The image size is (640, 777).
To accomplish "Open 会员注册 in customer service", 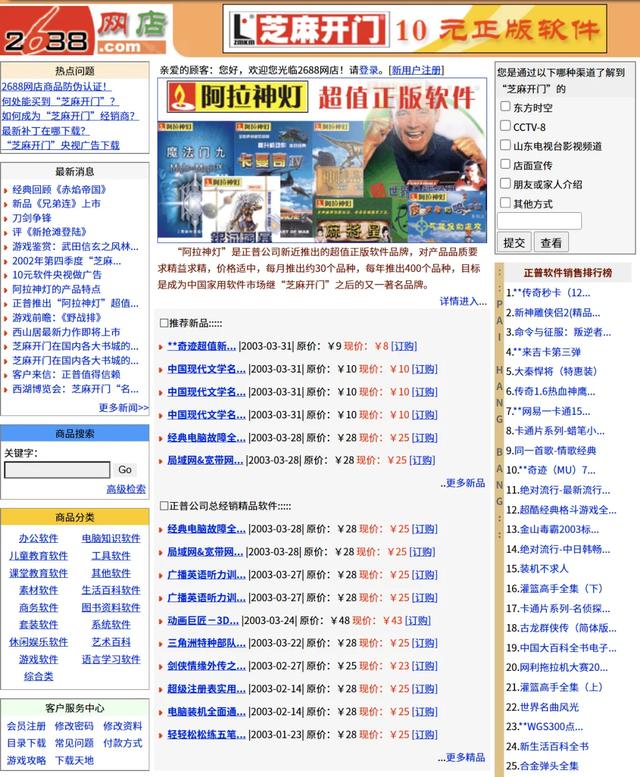I will click(x=26, y=726).
